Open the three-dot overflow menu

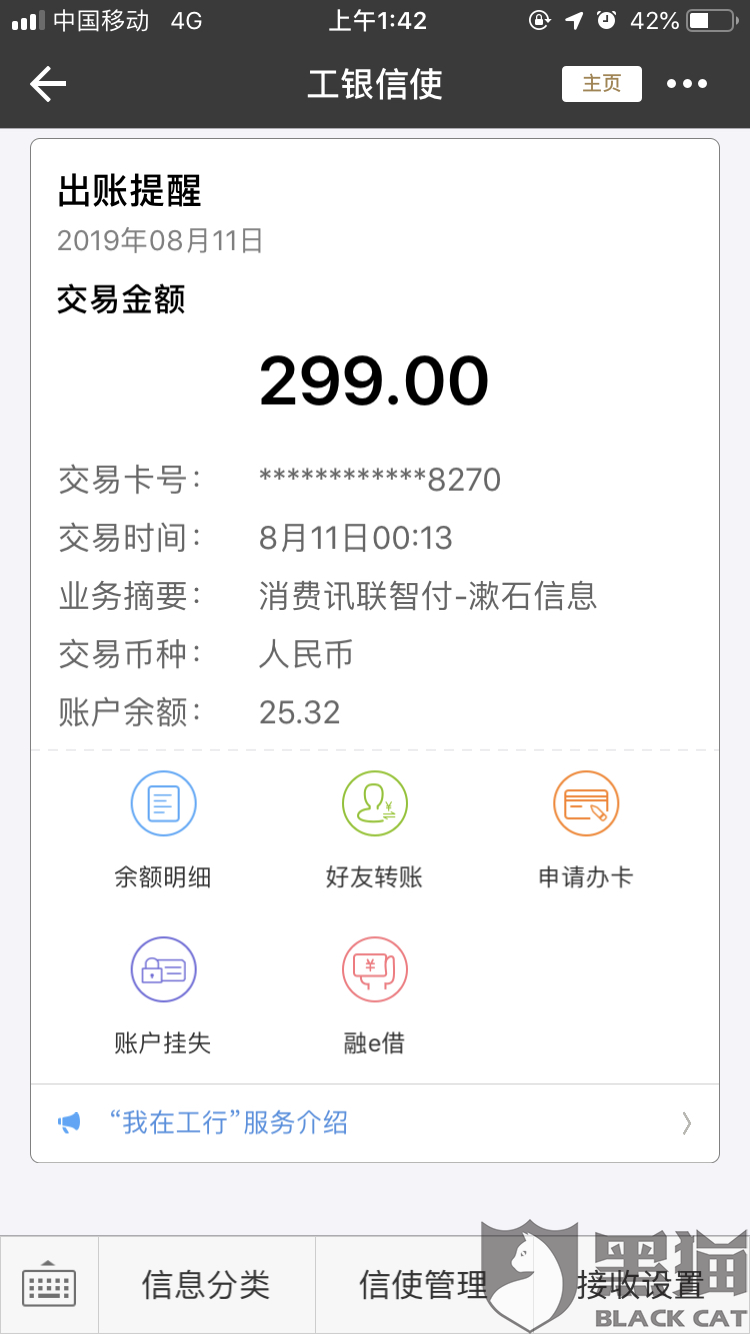click(x=687, y=84)
